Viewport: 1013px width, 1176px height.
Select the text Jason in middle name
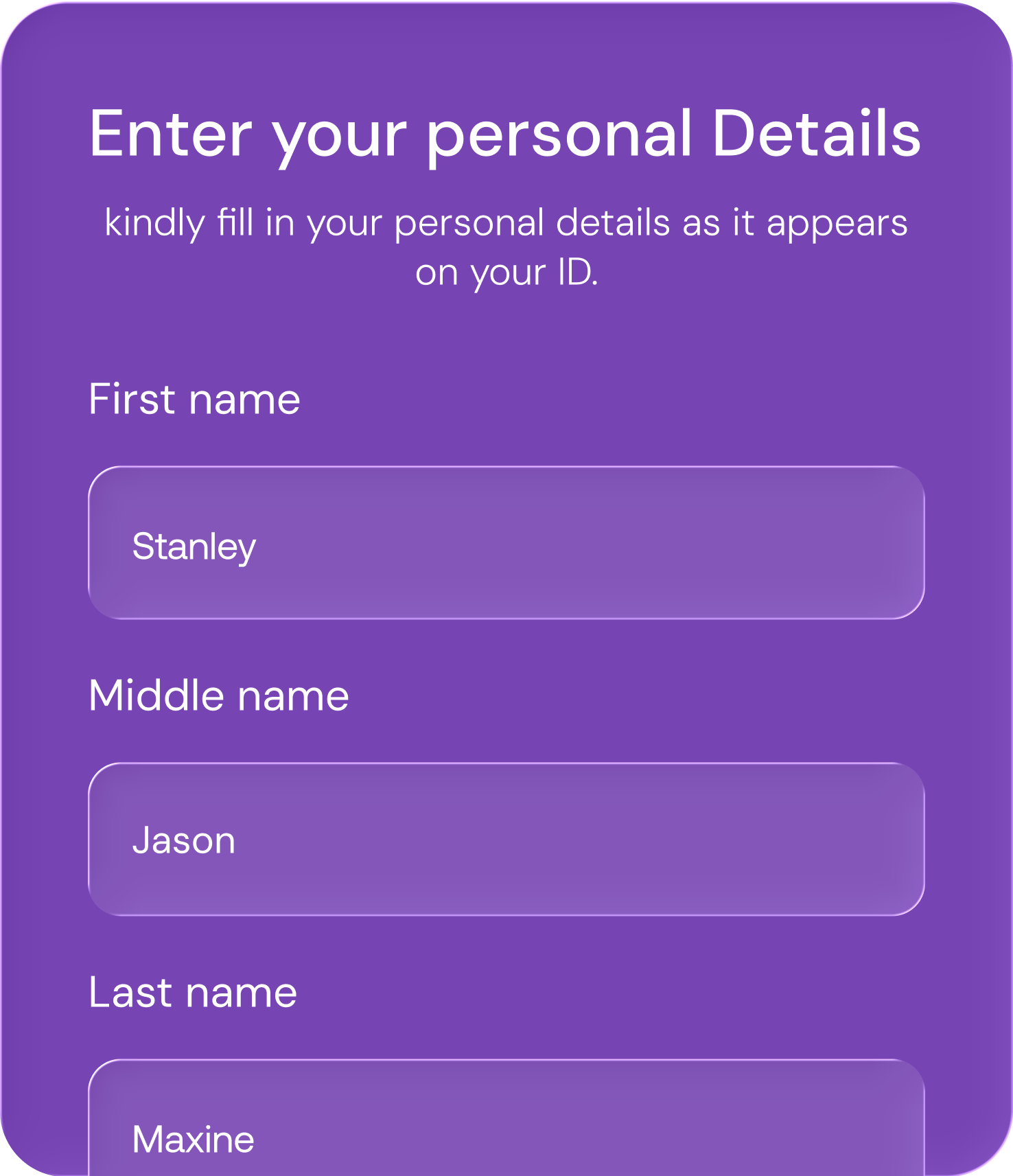tap(185, 839)
